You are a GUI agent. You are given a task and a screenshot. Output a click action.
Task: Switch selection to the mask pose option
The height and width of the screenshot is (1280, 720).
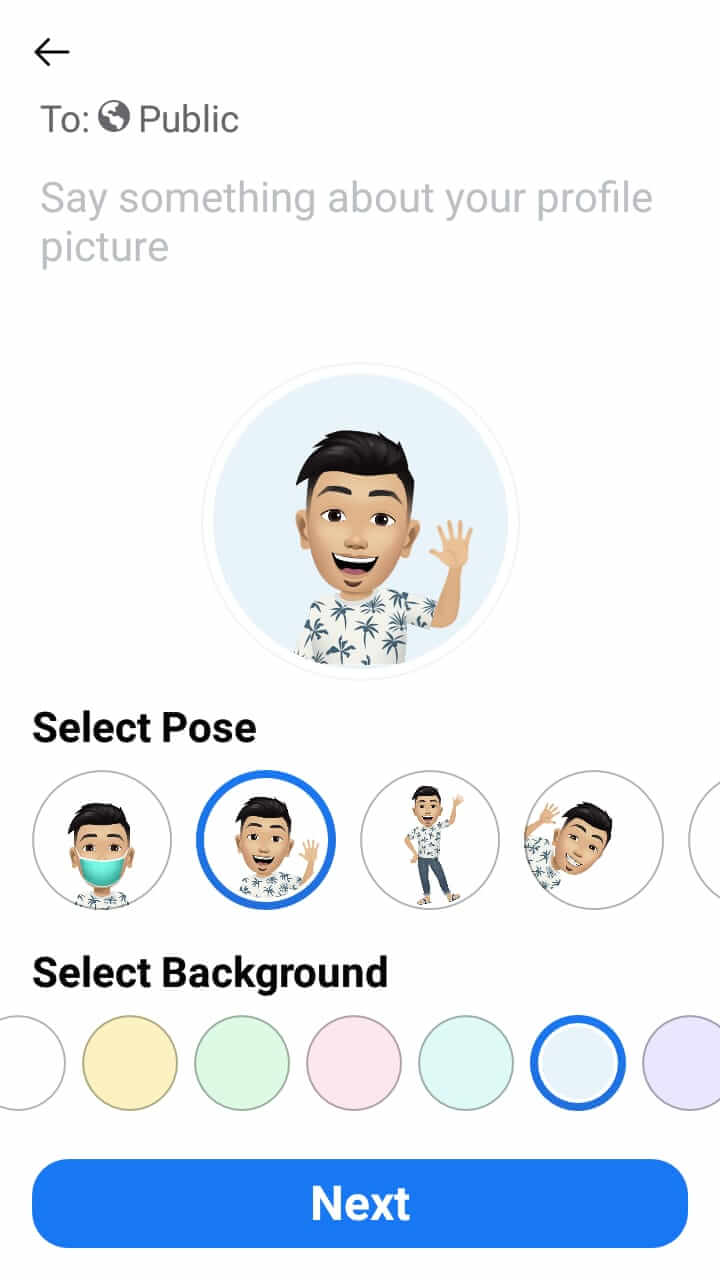pos(101,840)
